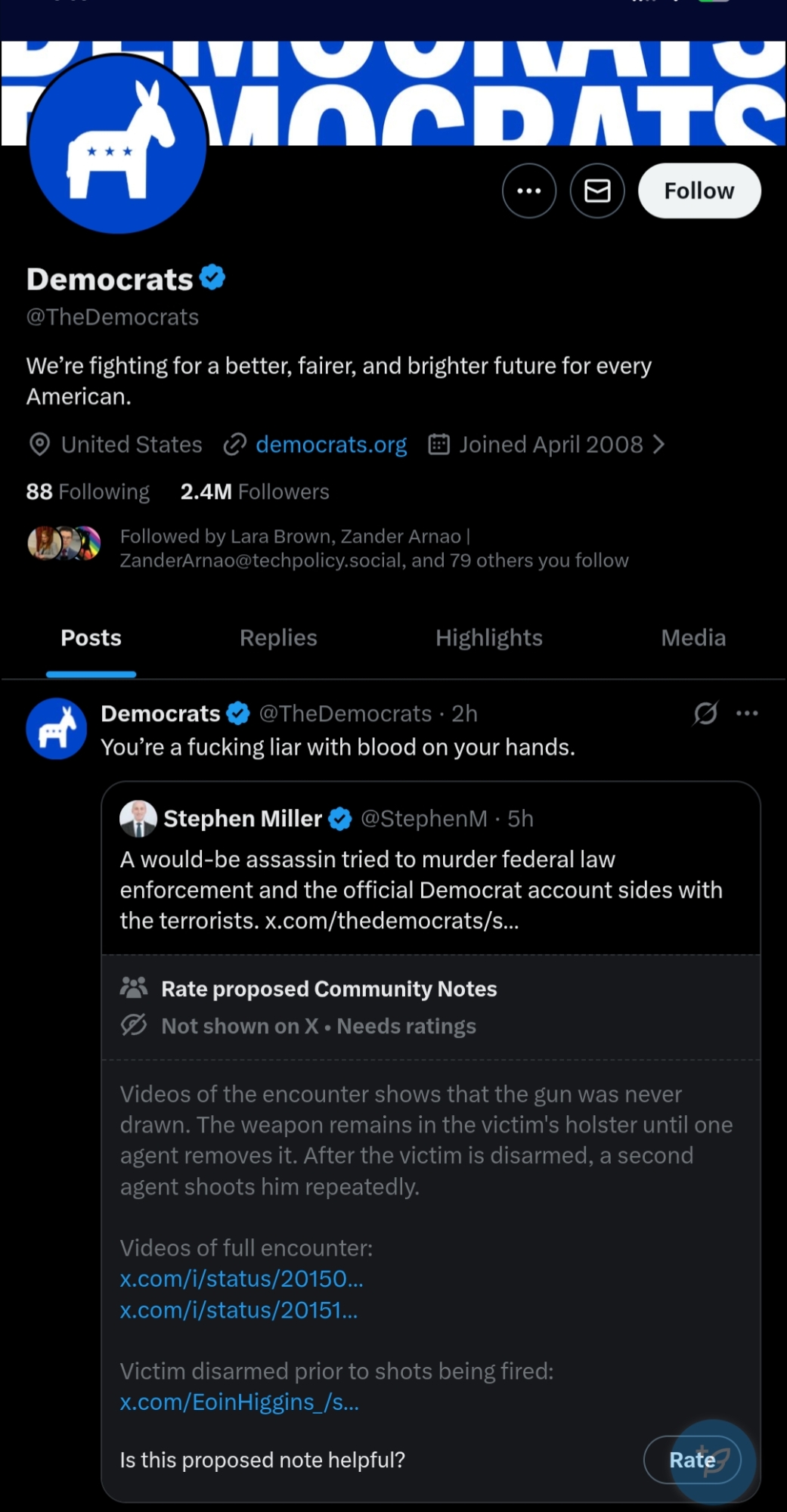
Task: Open the x.com/thedemocrats link in quote
Action: click(392, 921)
